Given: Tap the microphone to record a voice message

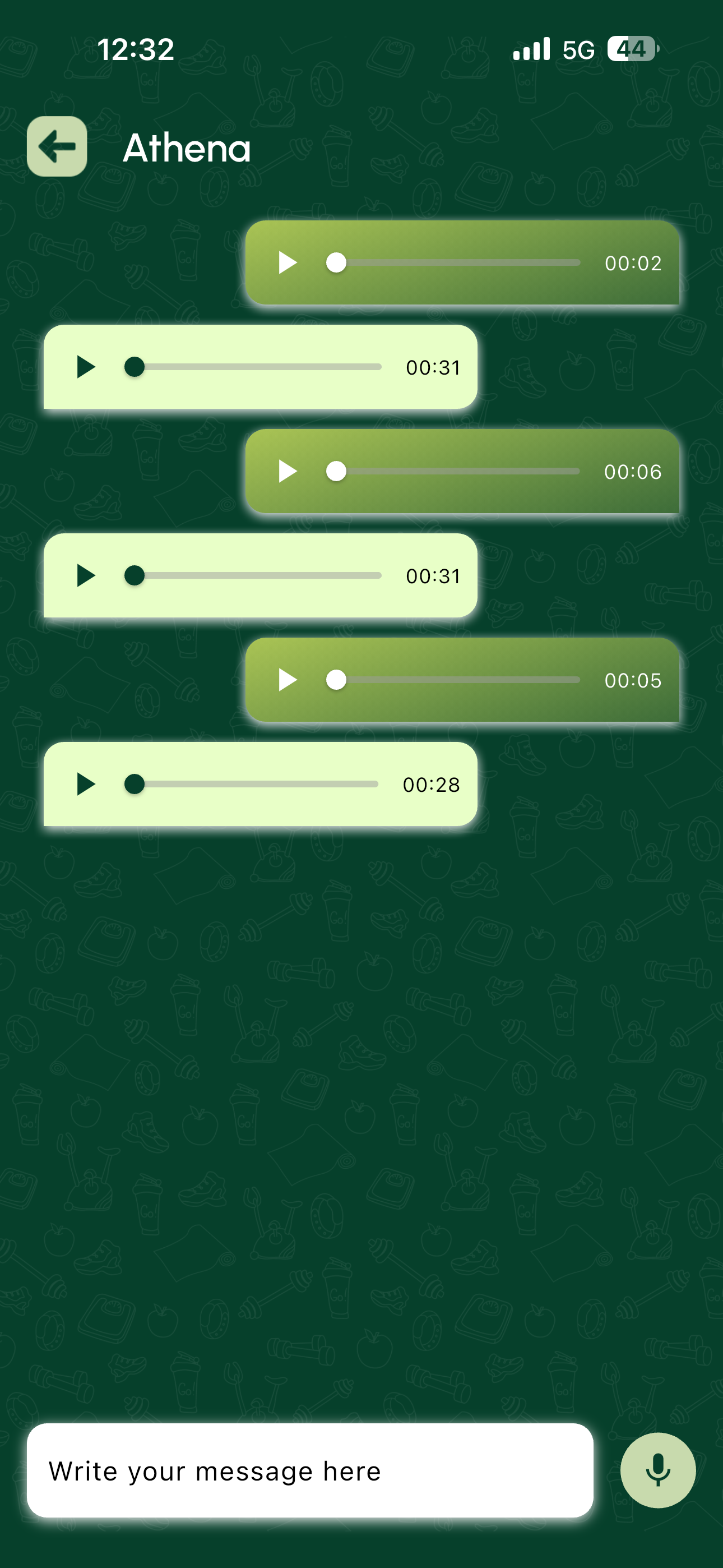Looking at the screenshot, I should pyautogui.click(x=657, y=1470).
